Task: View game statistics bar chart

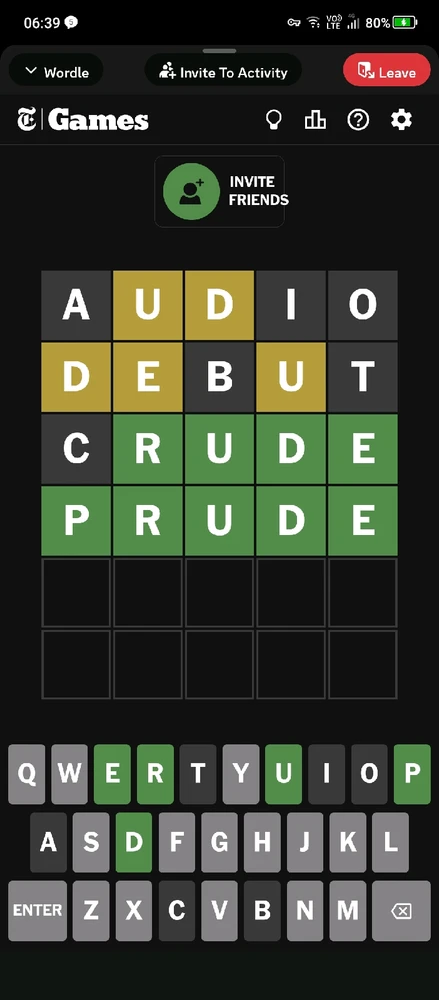Action: pos(315,119)
